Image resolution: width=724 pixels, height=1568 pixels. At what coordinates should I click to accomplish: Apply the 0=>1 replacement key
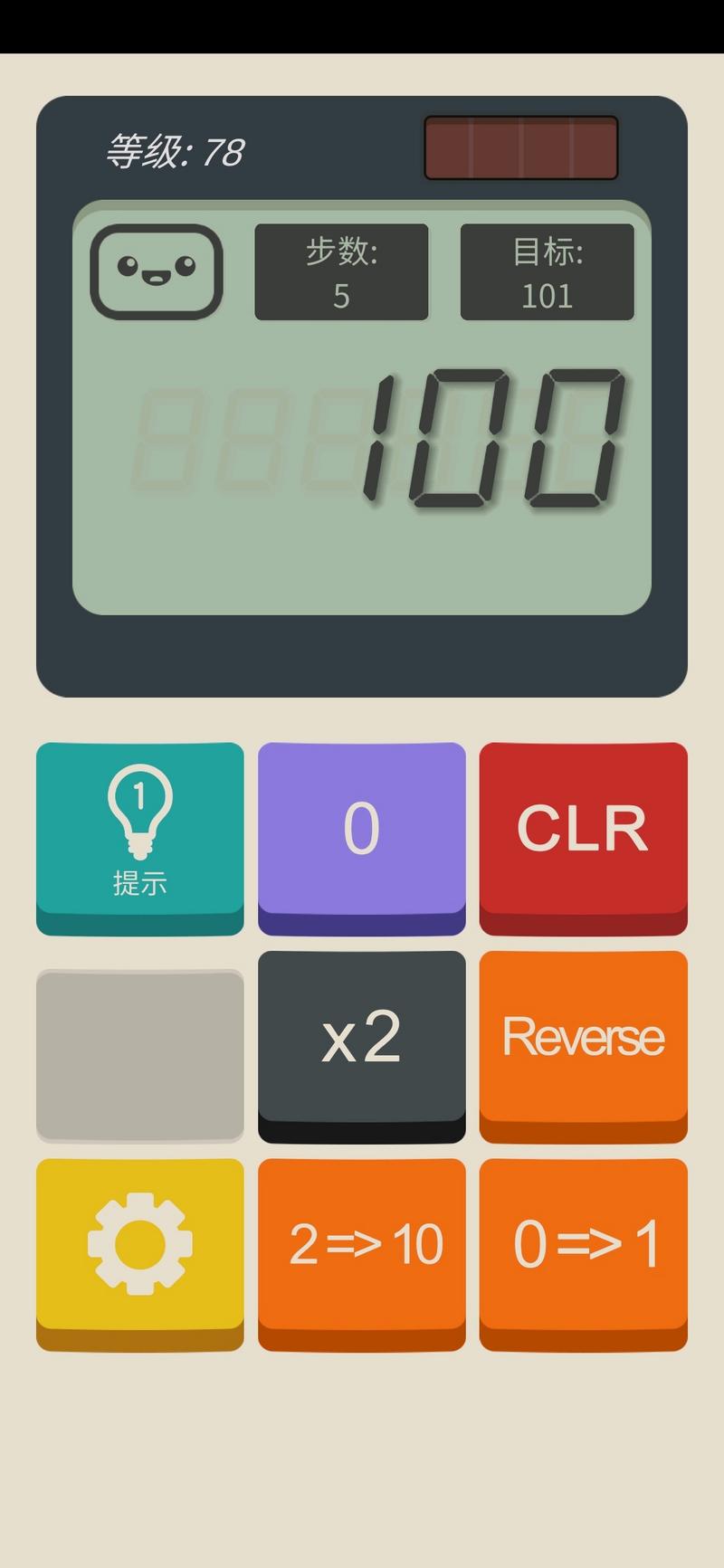(583, 1254)
